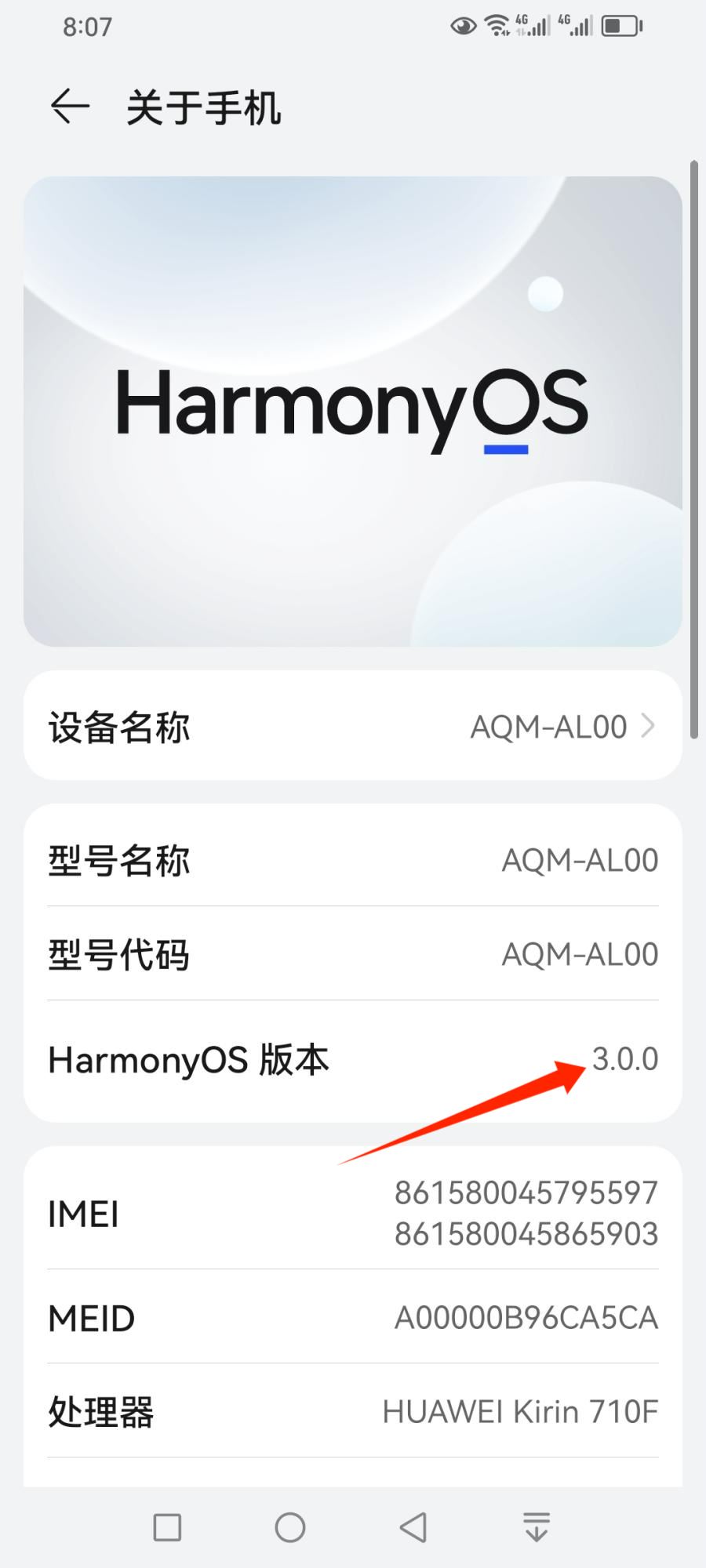Tap the Wi-Fi icon in the status bar
706x1568 pixels.
497,24
